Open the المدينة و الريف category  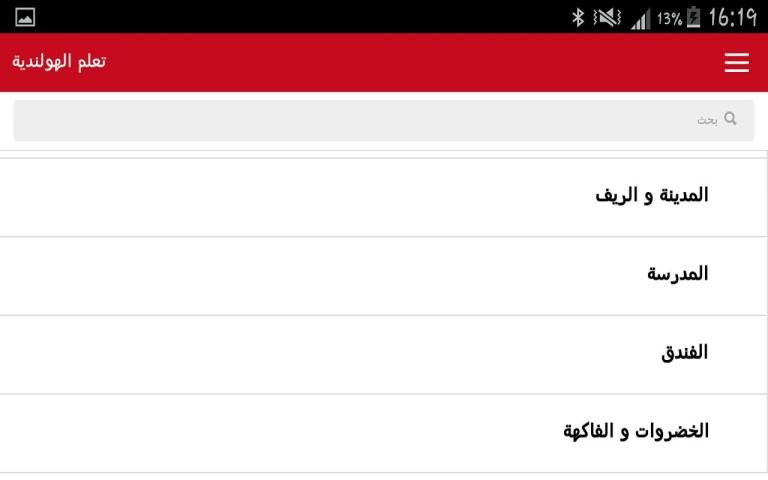click(384, 197)
